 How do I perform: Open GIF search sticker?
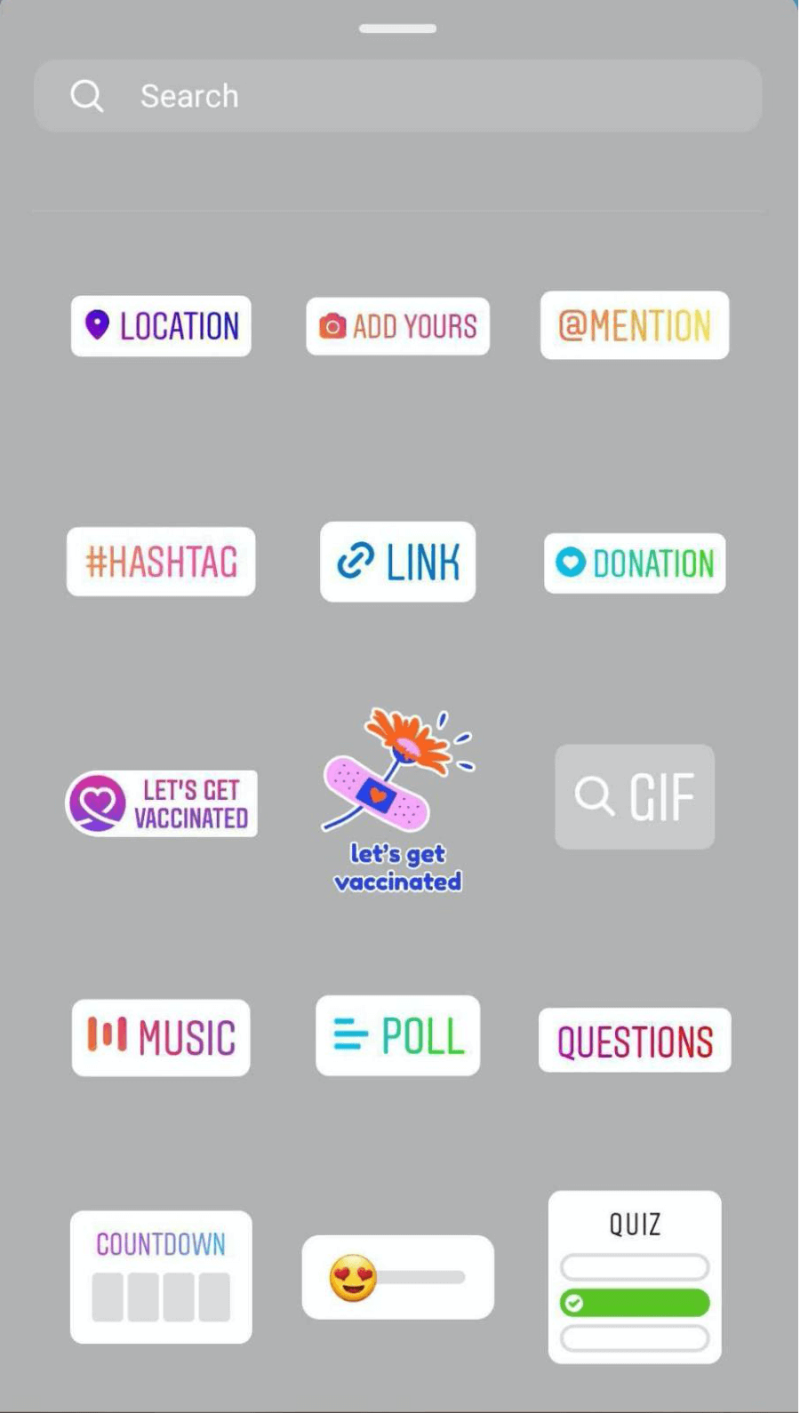pos(635,797)
